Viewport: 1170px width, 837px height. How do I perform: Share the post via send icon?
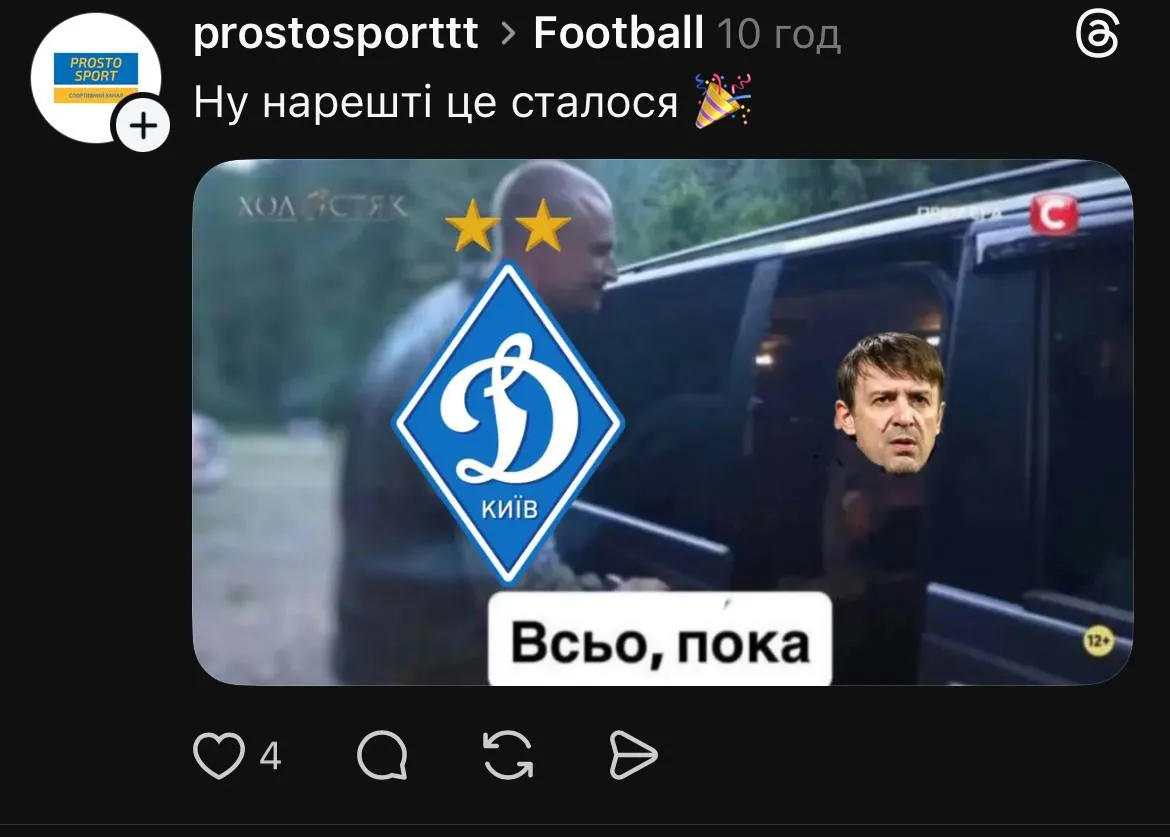tap(633, 756)
